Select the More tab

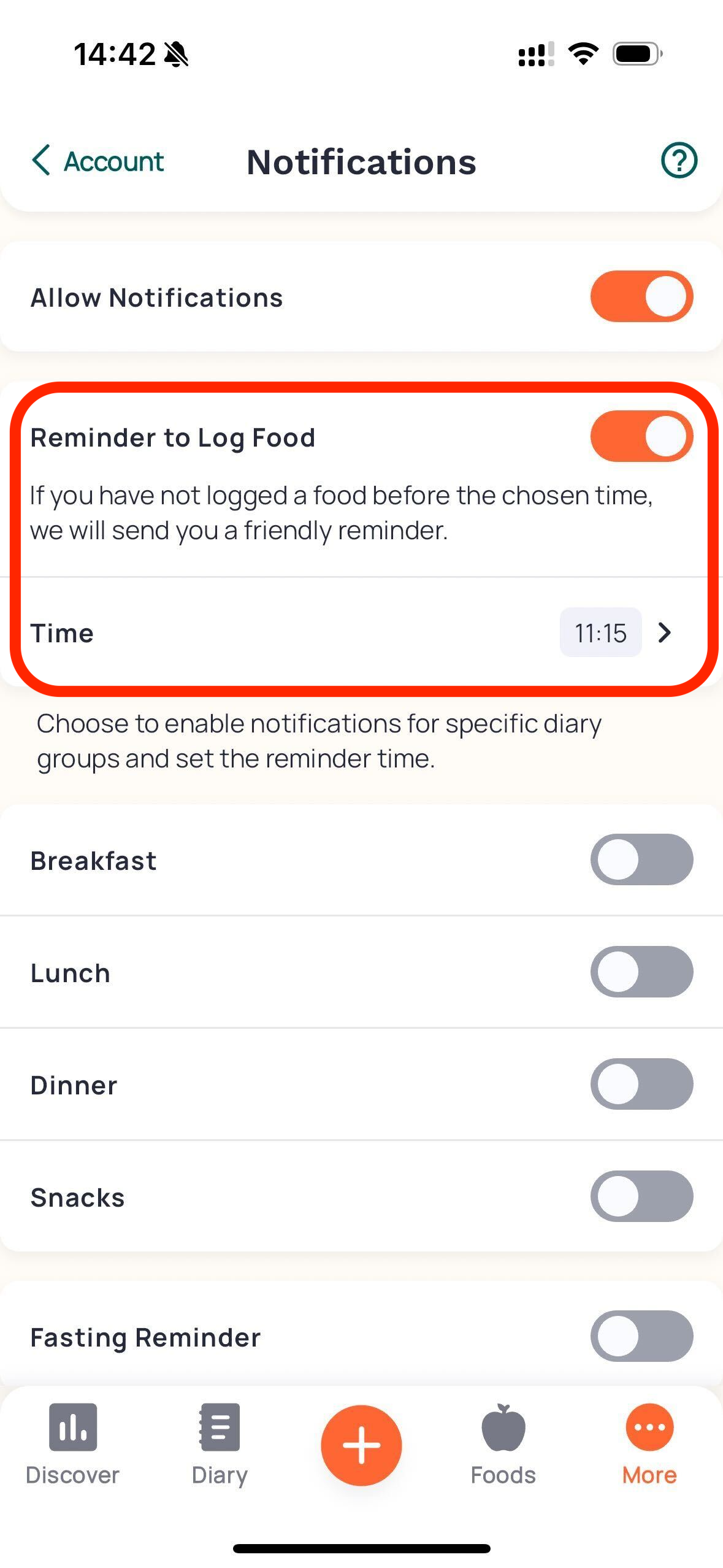coord(649,1444)
